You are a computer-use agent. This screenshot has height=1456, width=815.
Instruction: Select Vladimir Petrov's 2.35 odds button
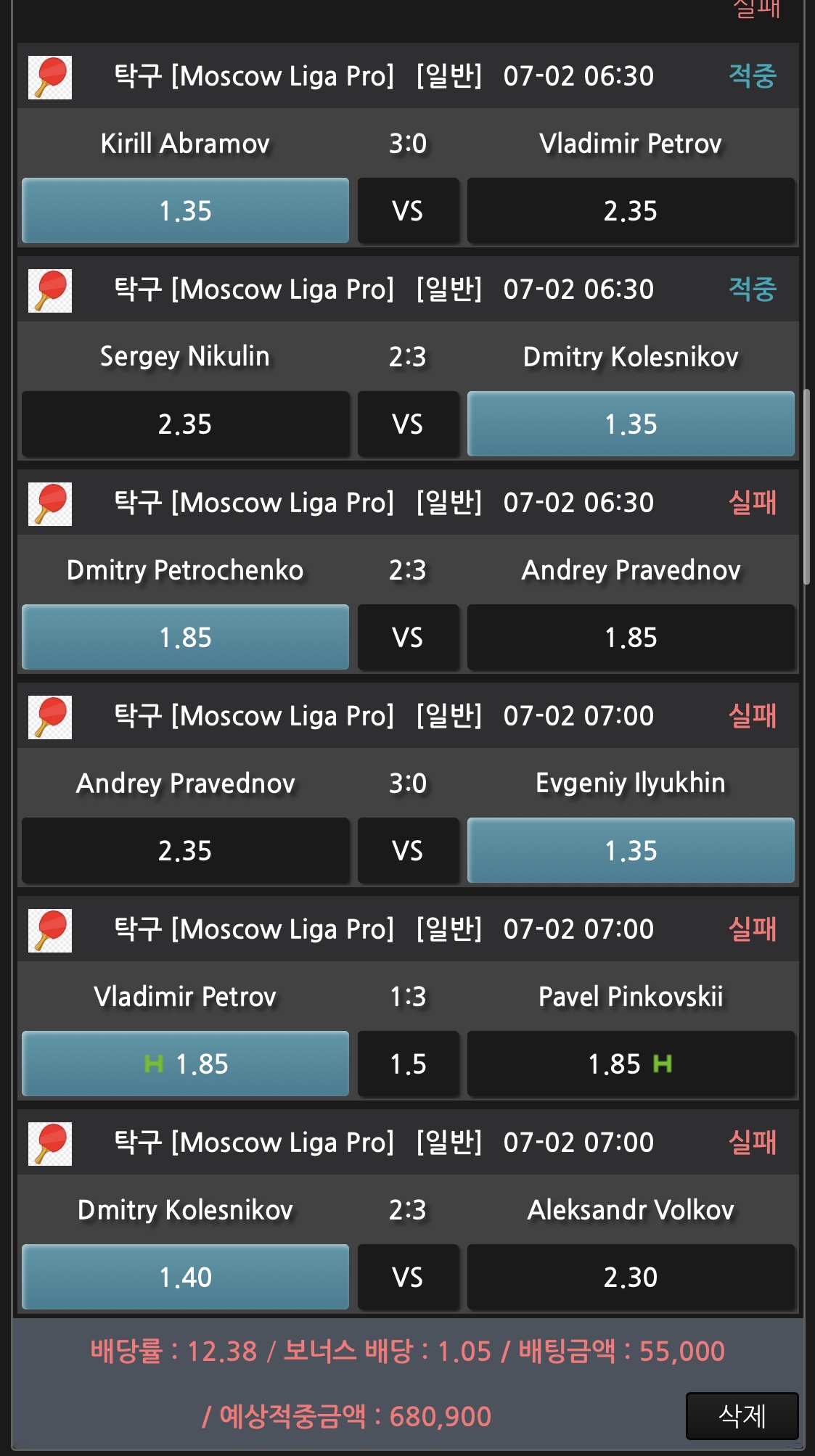click(630, 210)
